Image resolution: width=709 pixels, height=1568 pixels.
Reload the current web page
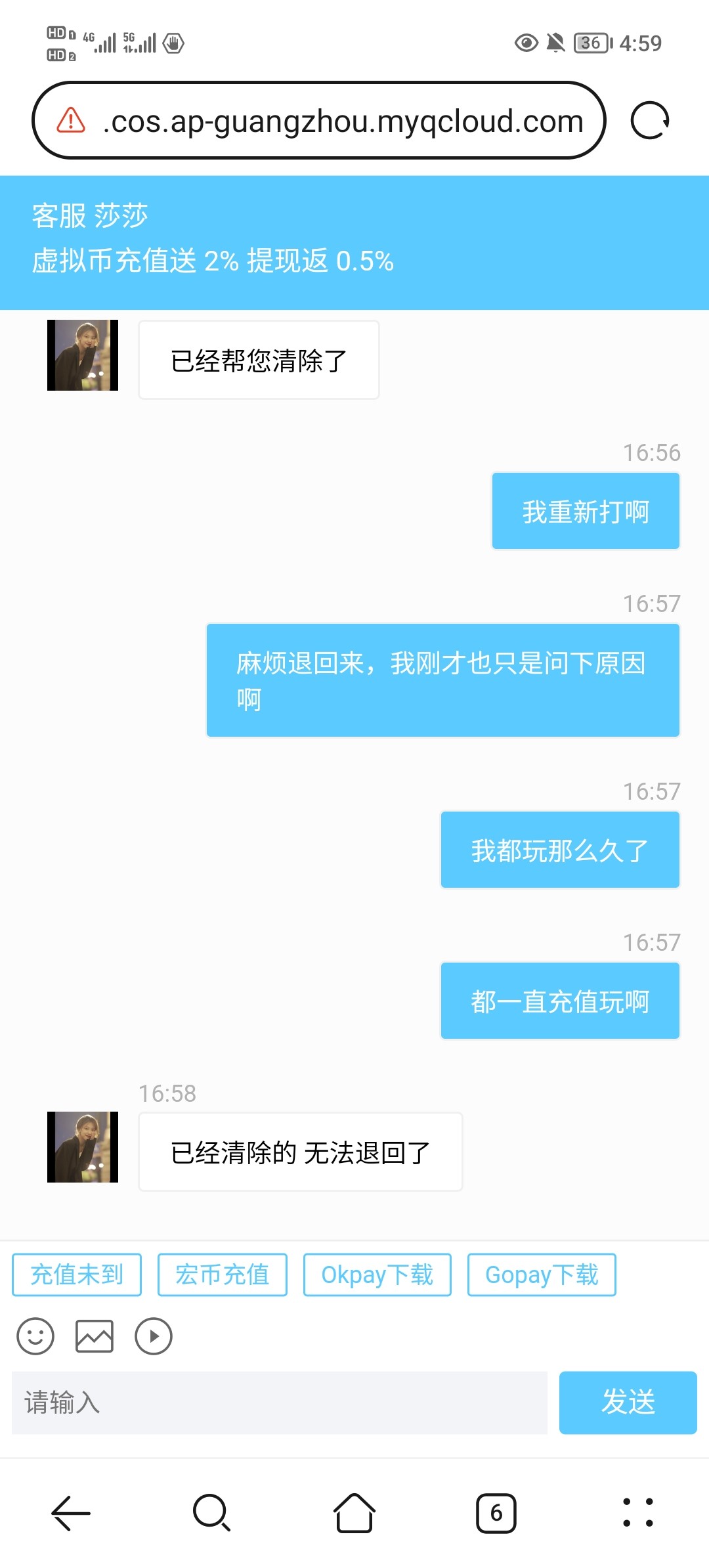(x=649, y=121)
